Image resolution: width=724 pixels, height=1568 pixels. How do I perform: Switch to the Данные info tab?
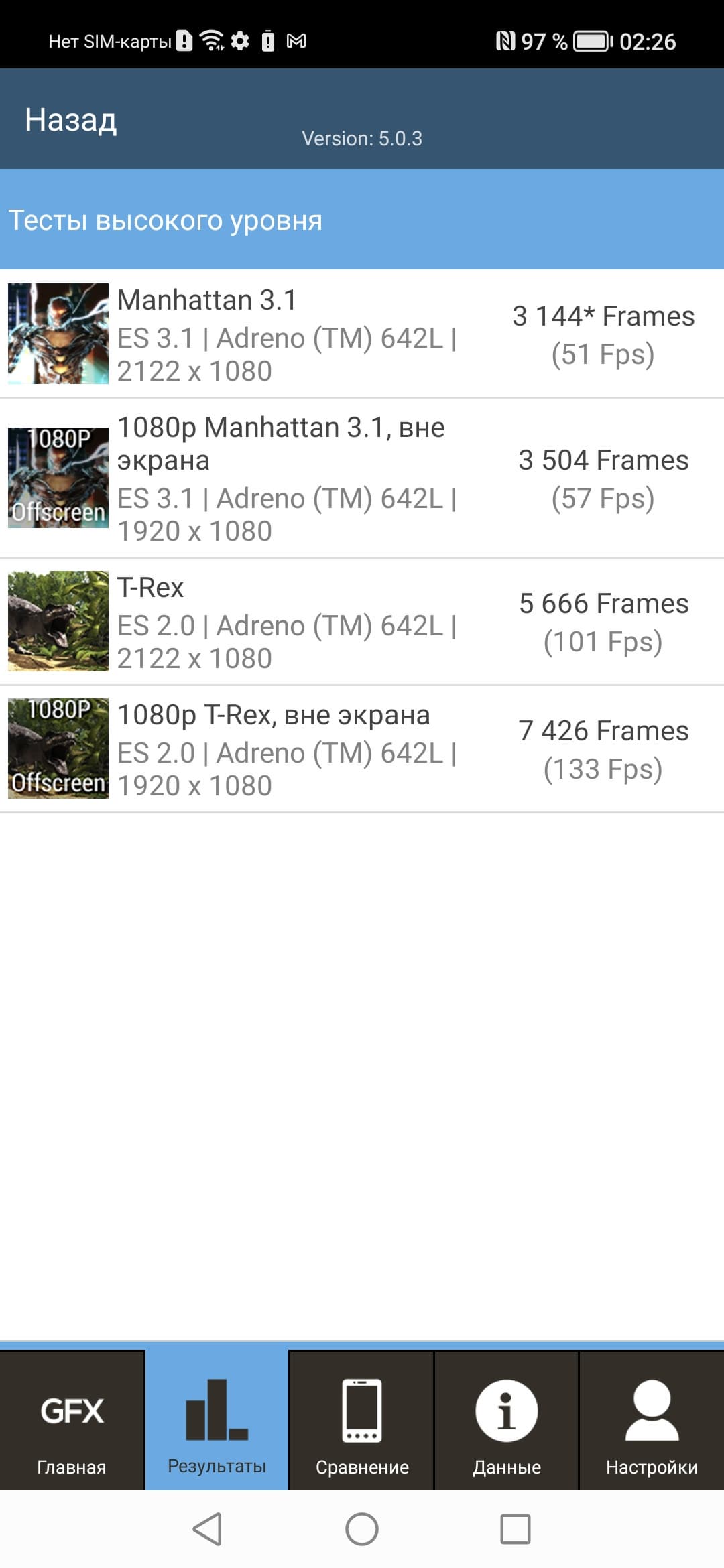507,1422
